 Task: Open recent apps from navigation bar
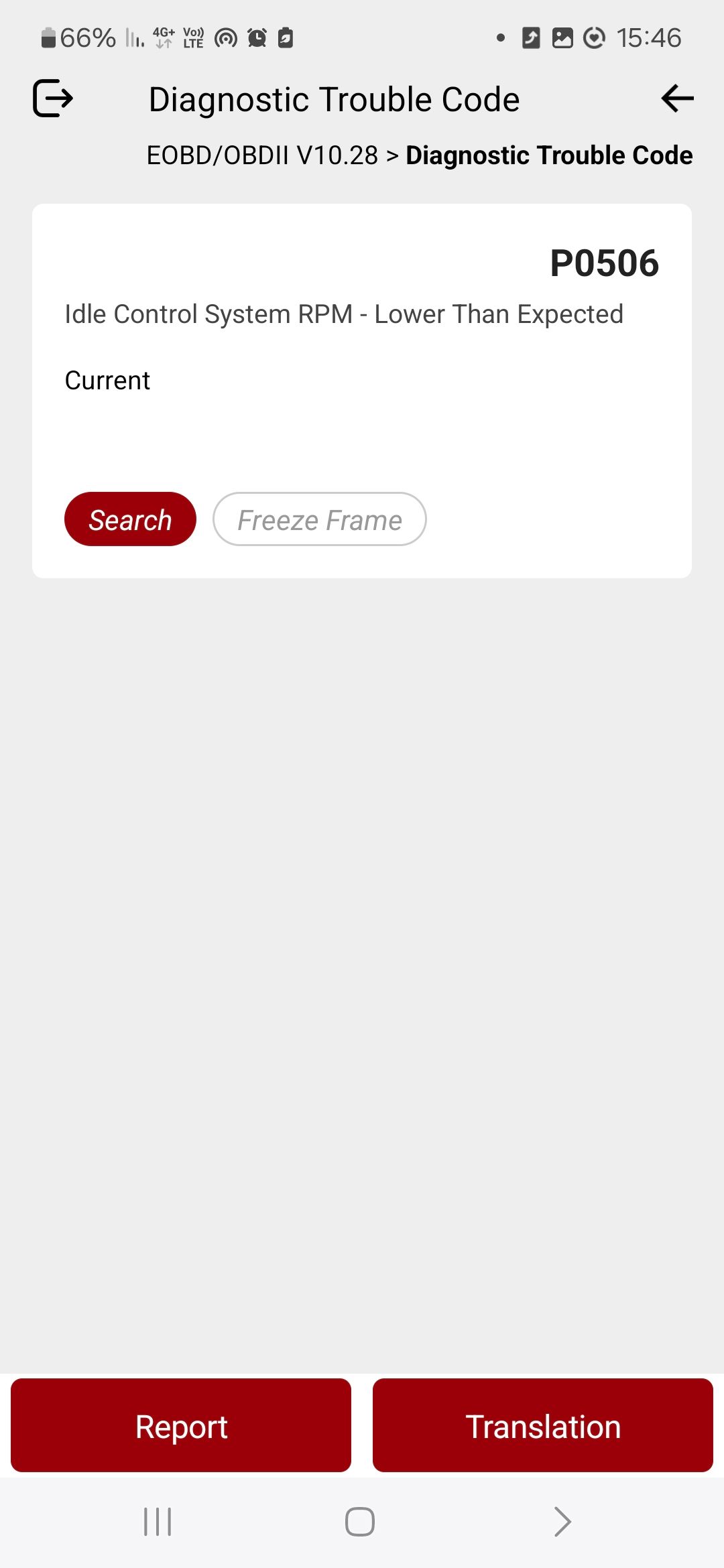158,1521
